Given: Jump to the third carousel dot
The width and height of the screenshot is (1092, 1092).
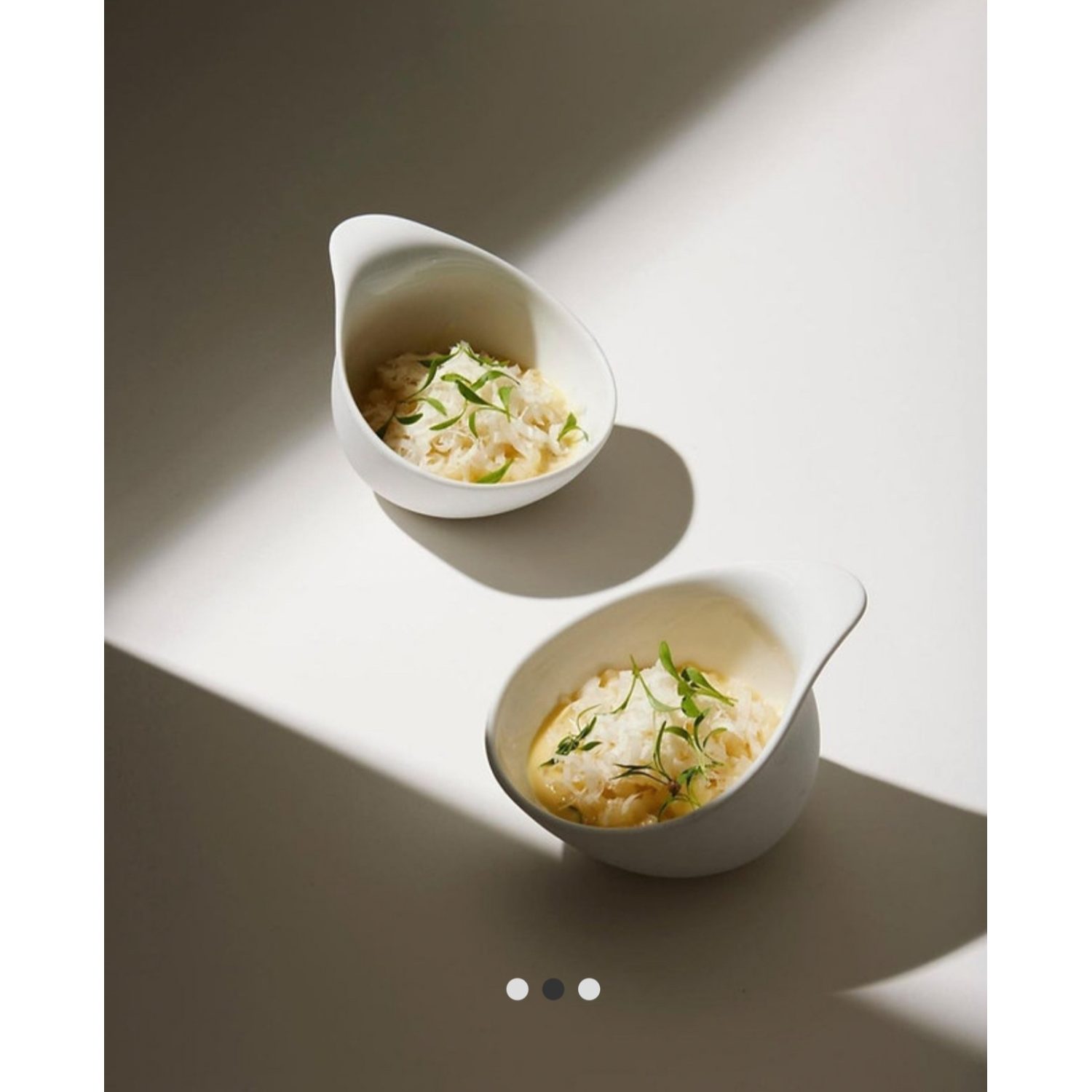Looking at the screenshot, I should 589,989.
